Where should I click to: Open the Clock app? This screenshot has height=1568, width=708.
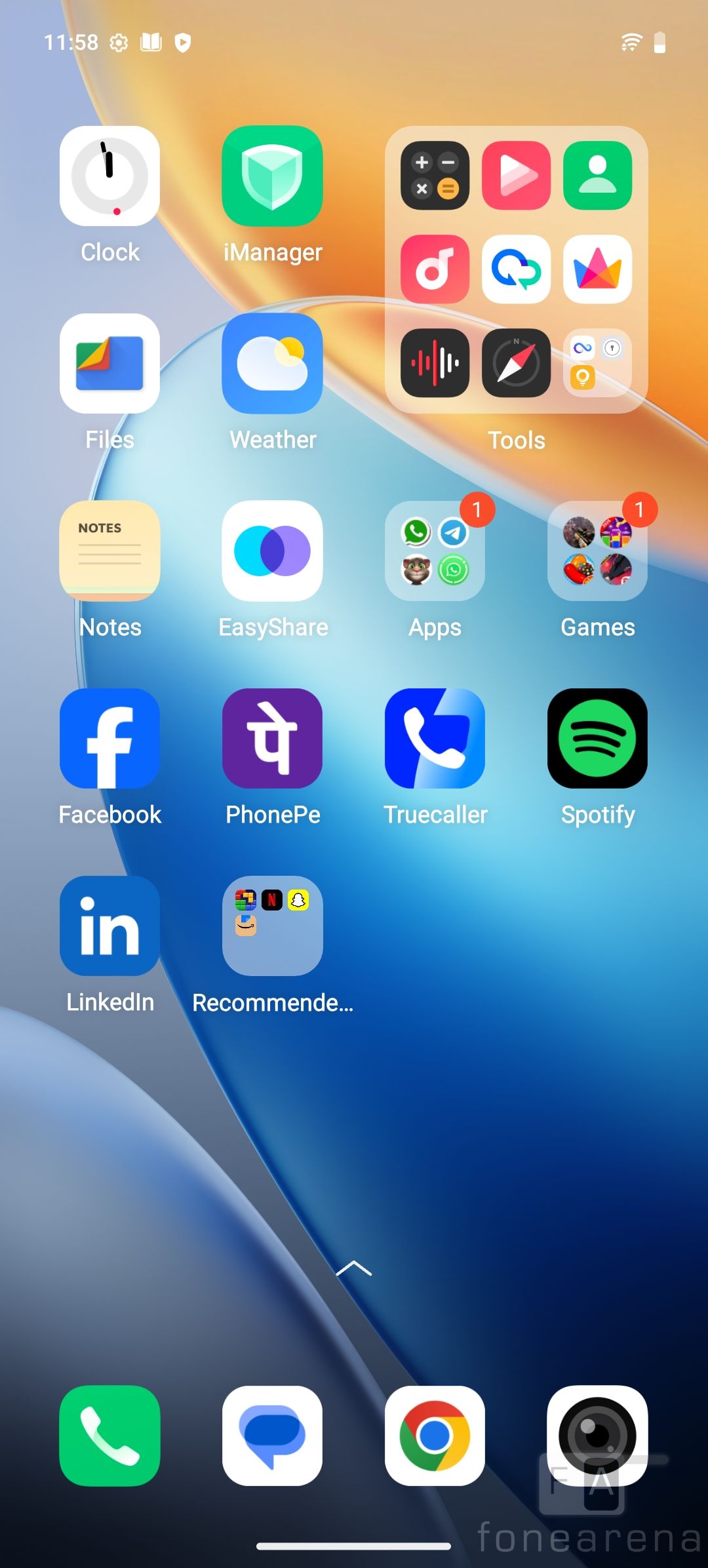click(x=109, y=176)
